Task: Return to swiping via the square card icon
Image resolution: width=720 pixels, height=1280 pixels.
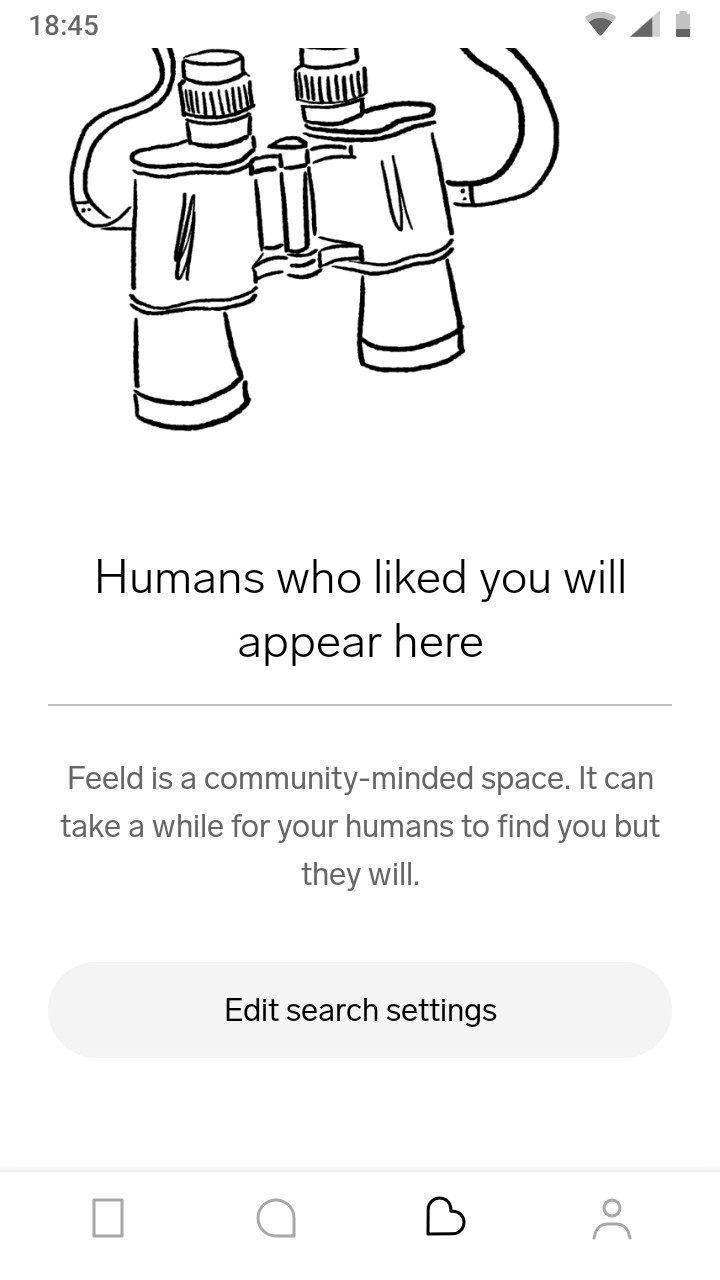Action: point(107,1217)
